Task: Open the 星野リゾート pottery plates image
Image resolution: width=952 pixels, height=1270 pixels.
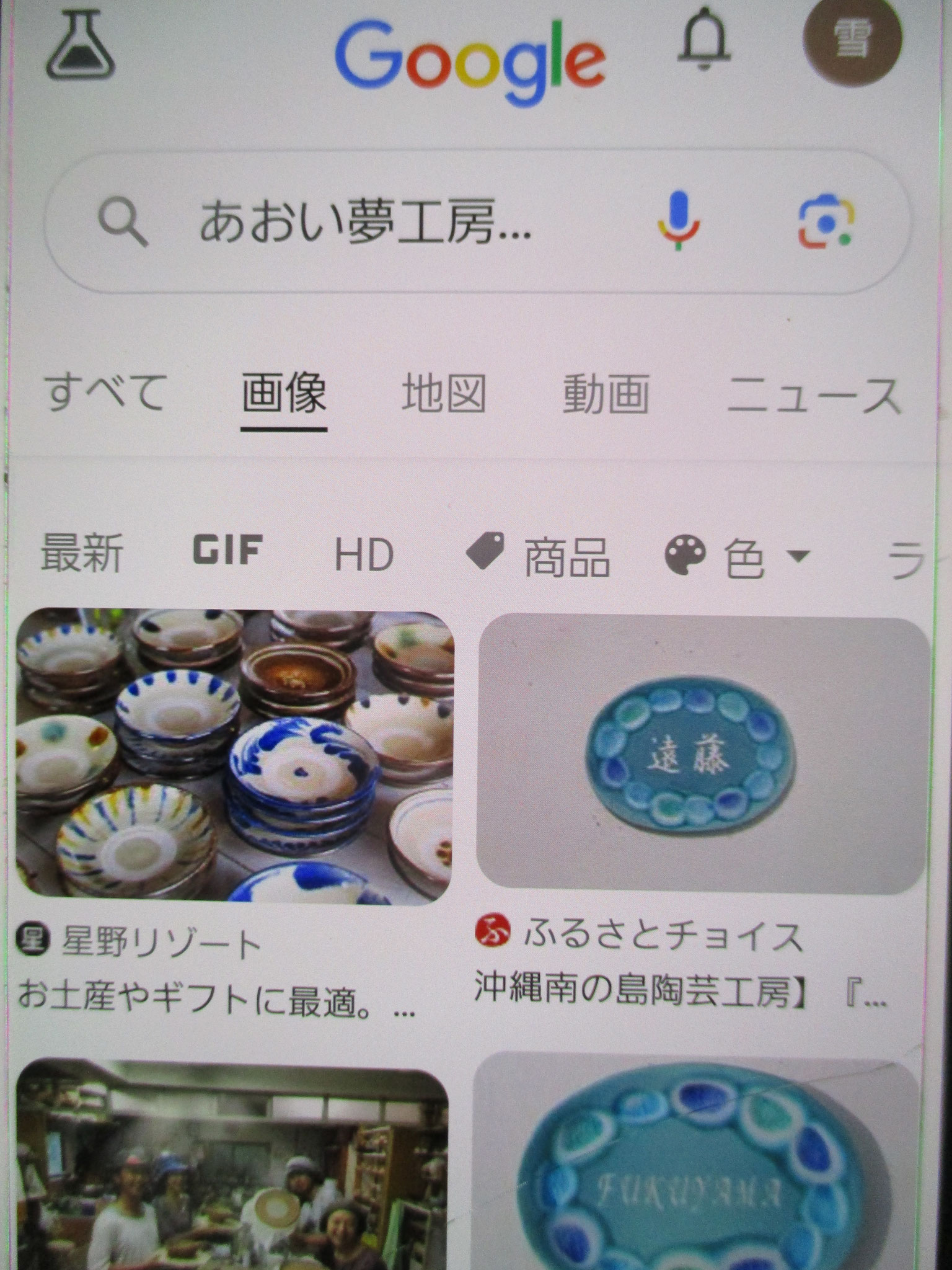Action: [234, 757]
